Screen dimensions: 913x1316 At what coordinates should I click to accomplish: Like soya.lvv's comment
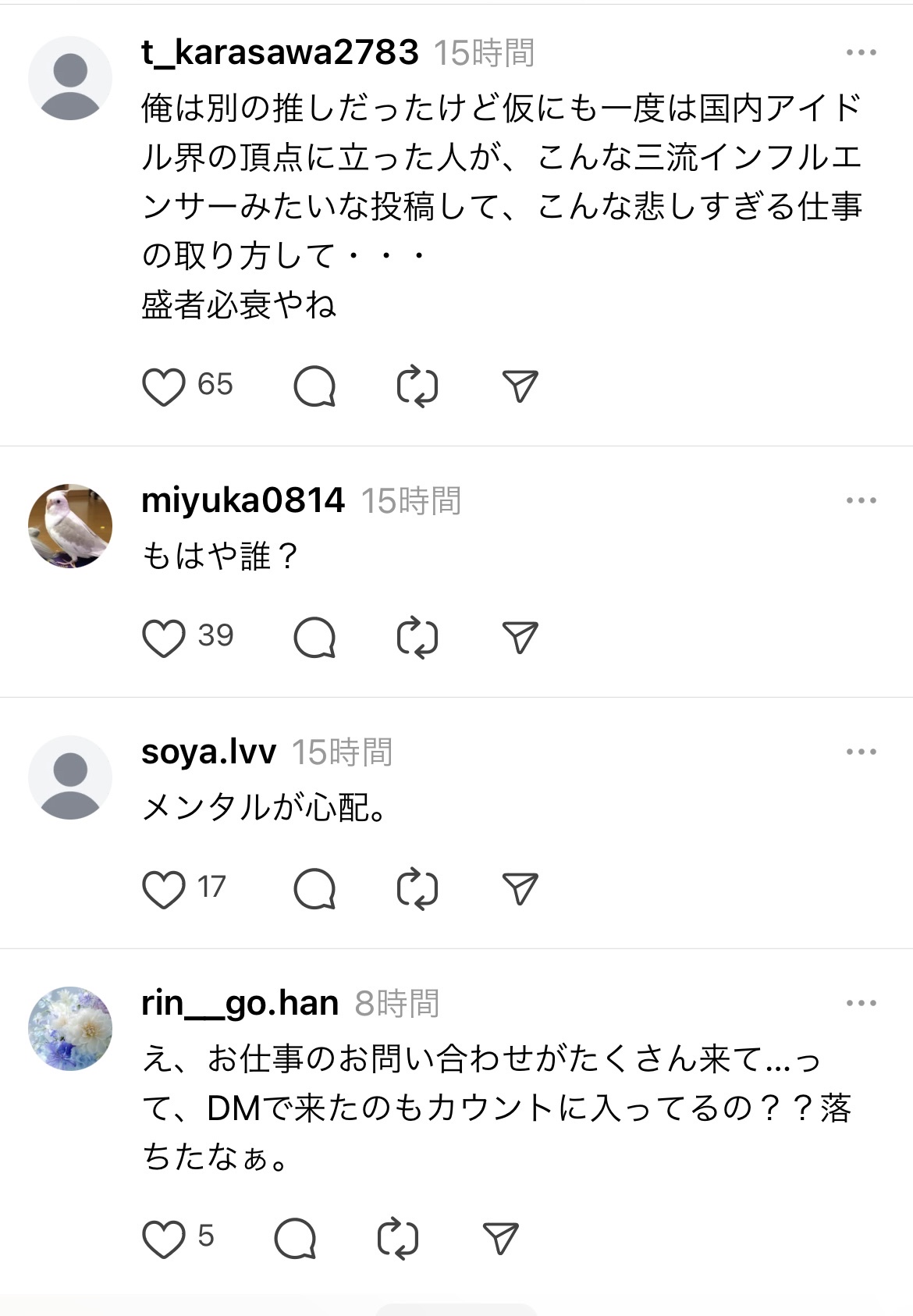click(x=164, y=889)
